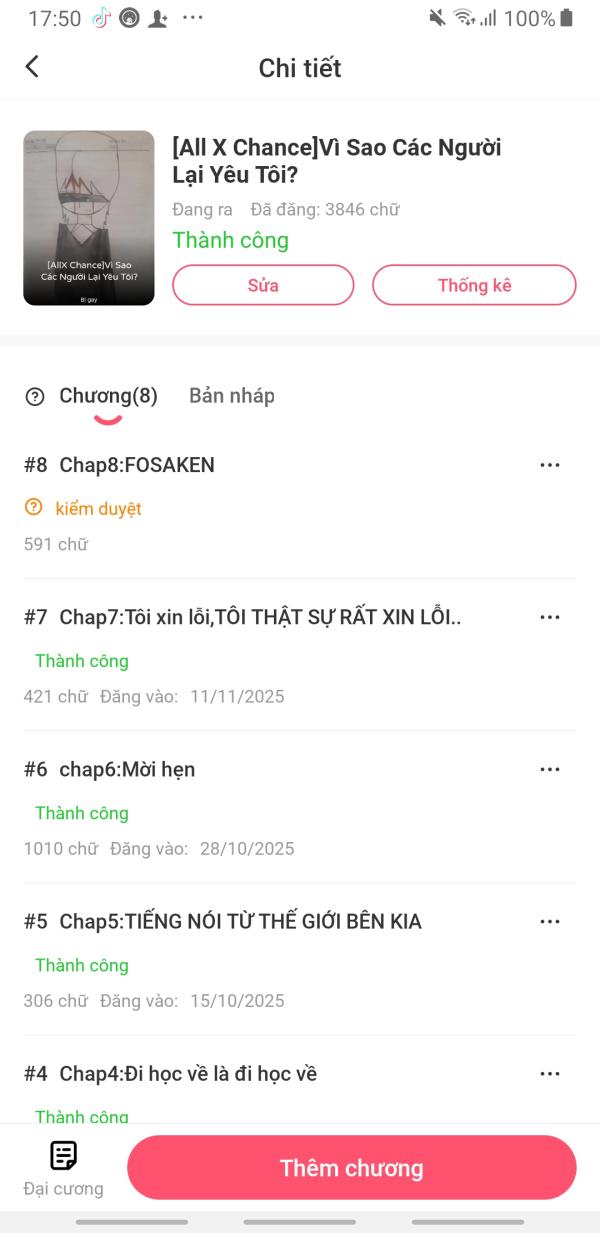This screenshot has width=600, height=1233.
Task: Open more options for Chap7 chapter
Action: point(550,617)
